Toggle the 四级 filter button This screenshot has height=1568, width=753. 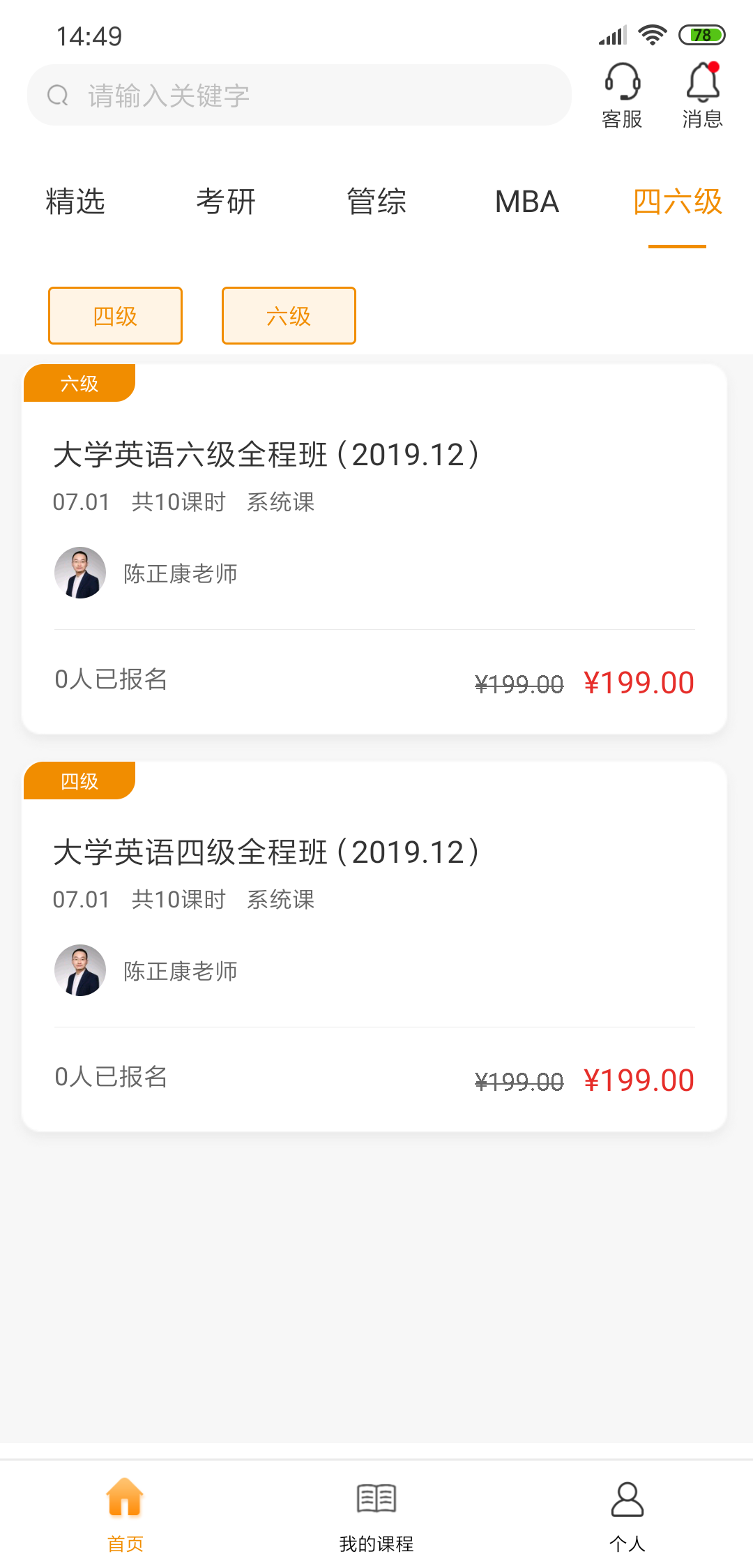tap(114, 315)
